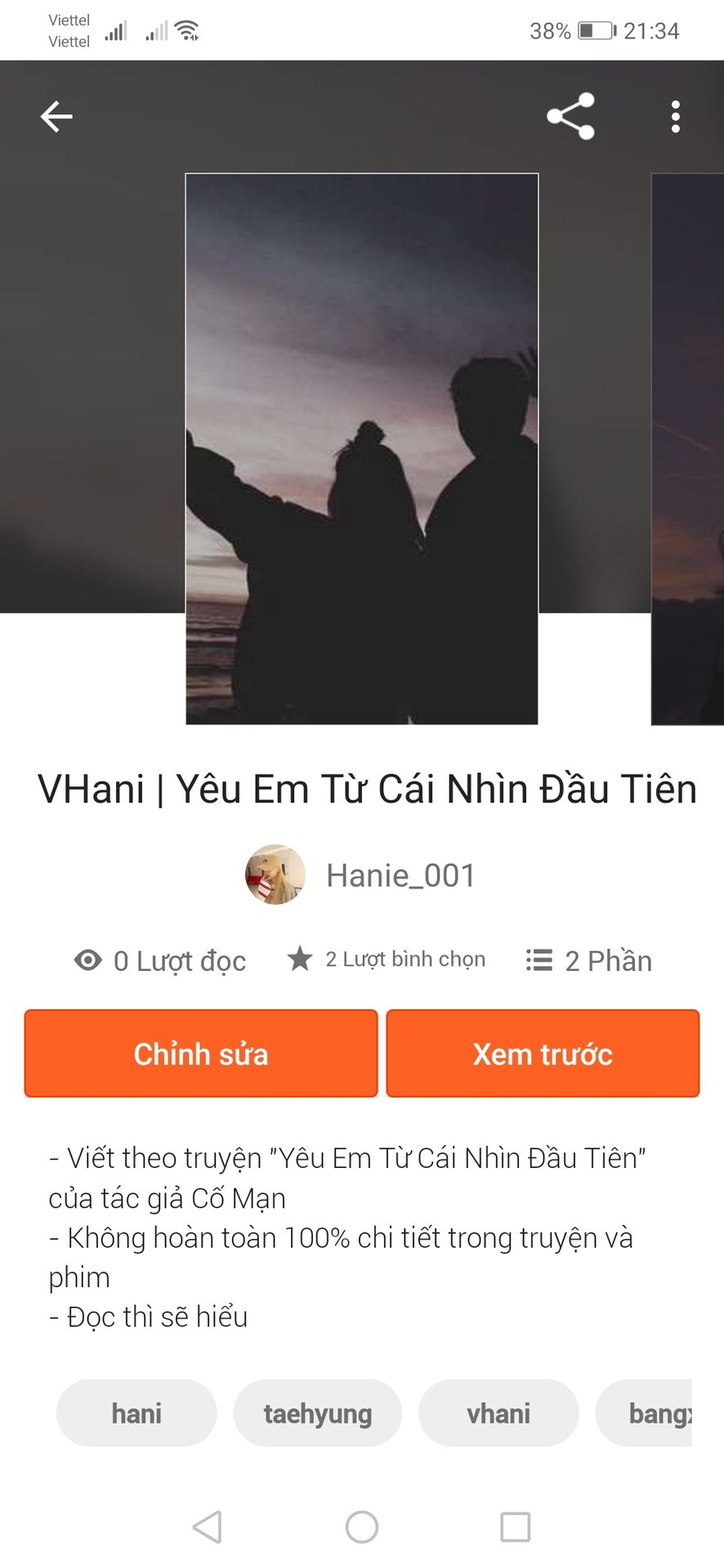Select the vhani tag chip
Viewport: 724px width, 1568px height.
click(x=498, y=1413)
